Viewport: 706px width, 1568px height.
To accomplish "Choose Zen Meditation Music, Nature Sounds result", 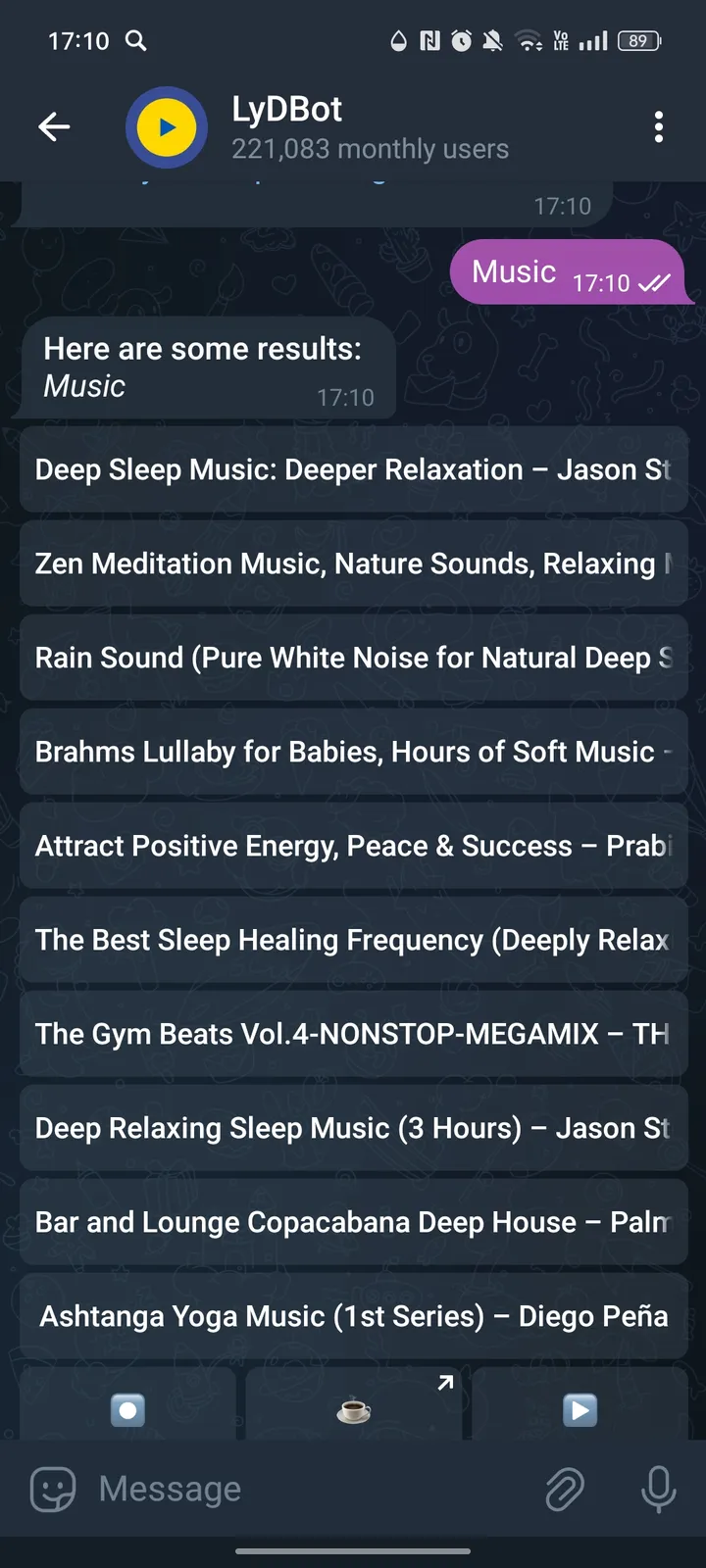I will click(353, 563).
